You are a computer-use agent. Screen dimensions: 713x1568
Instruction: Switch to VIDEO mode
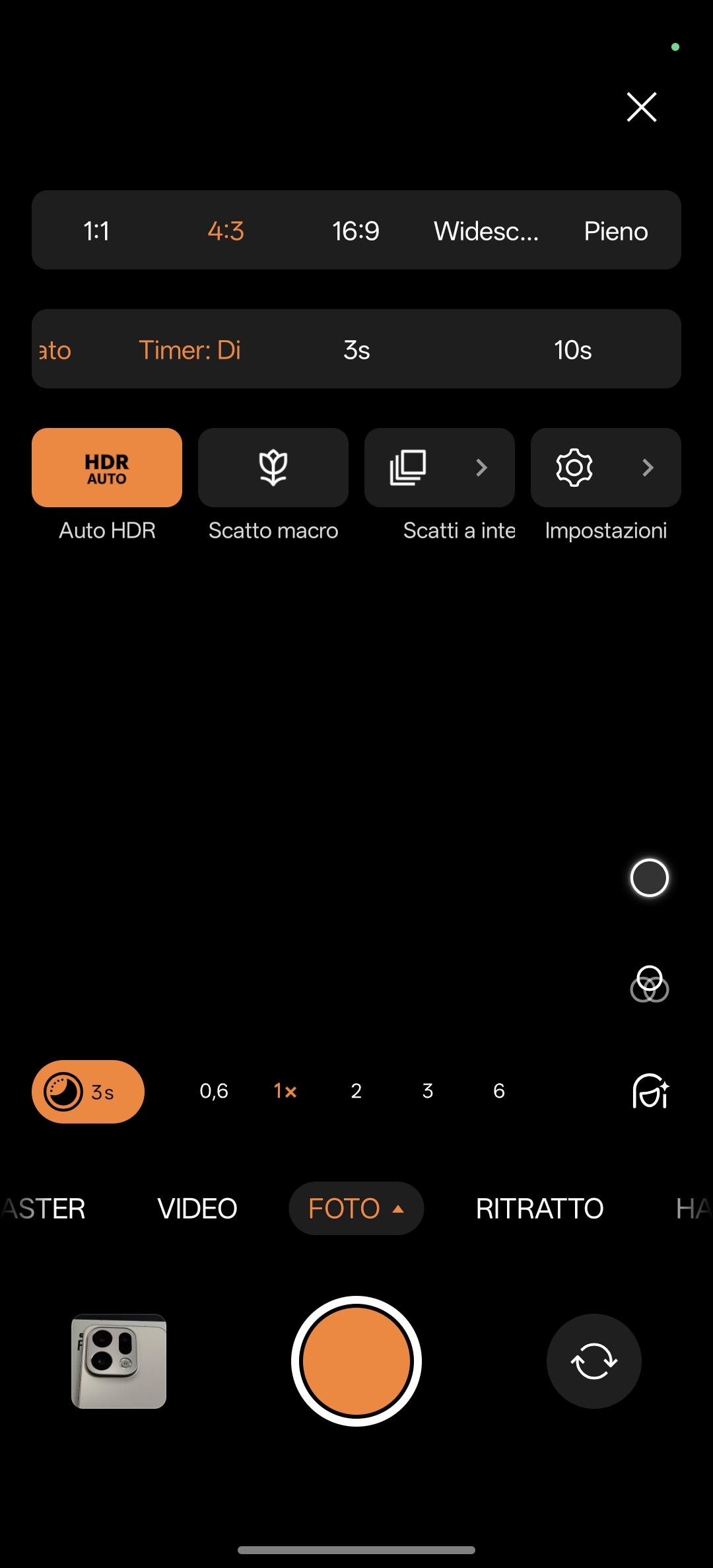tap(197, 1209)
